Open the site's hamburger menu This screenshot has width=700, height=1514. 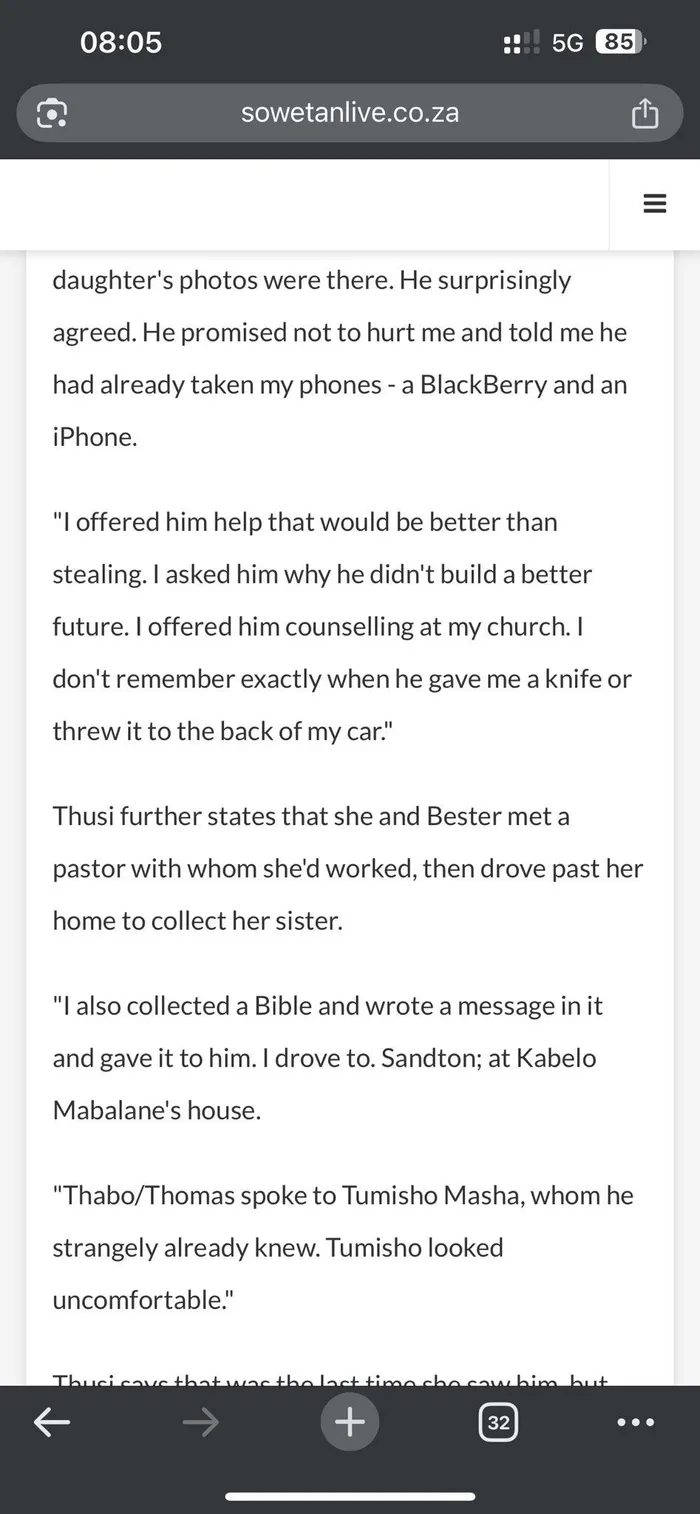[x=654, y=204]
